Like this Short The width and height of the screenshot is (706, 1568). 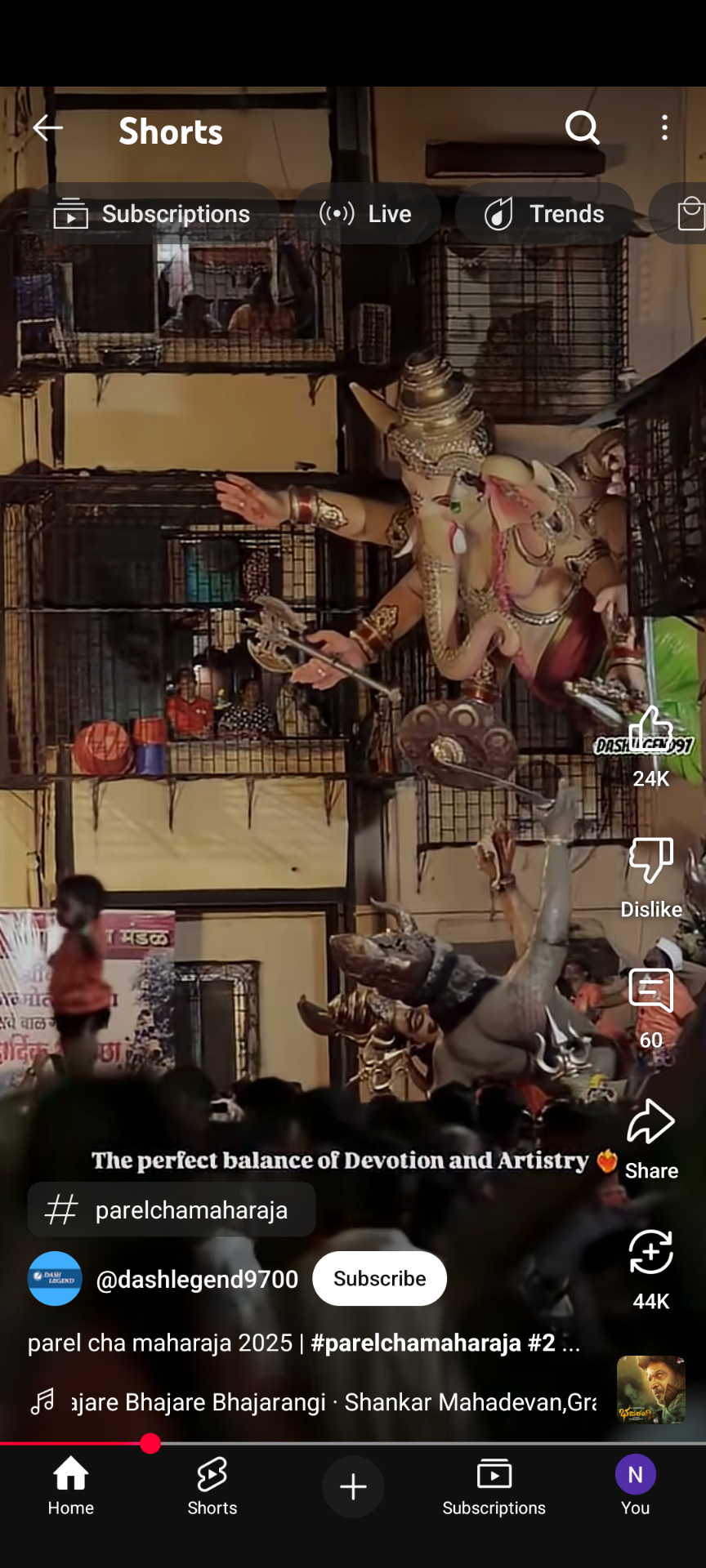650,729
